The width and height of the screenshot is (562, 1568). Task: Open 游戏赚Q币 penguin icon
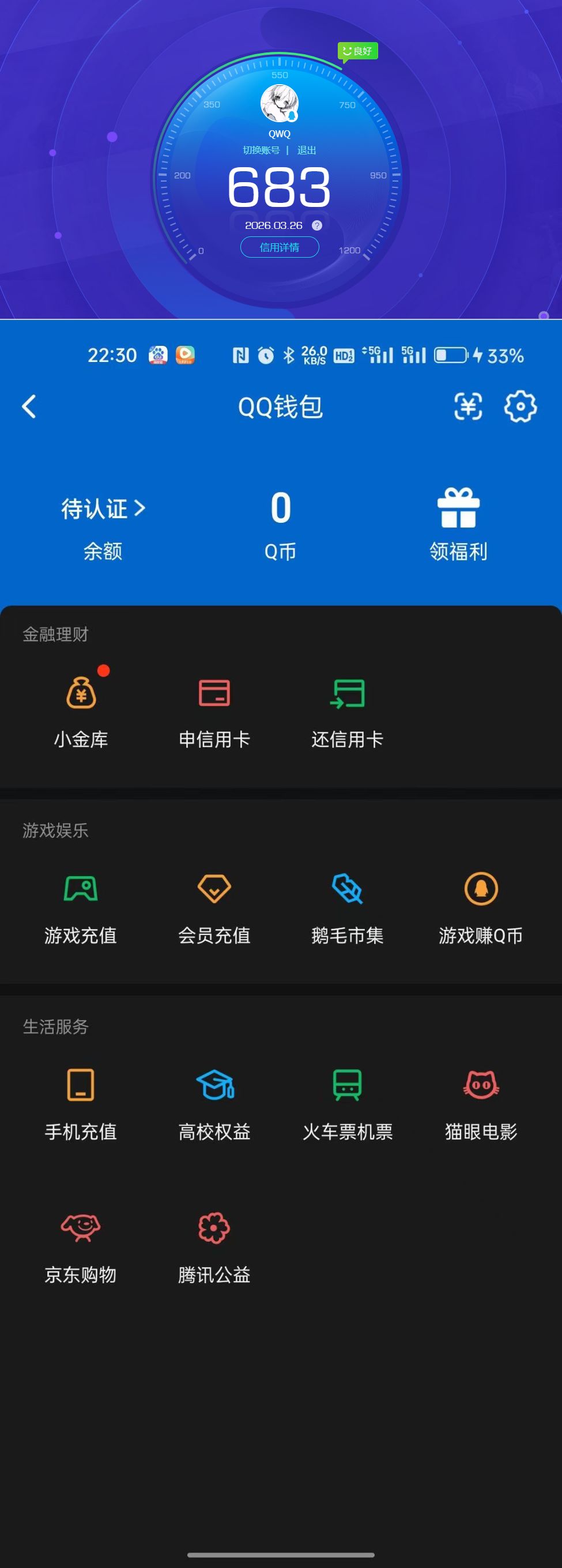click(x=481, y=890)
